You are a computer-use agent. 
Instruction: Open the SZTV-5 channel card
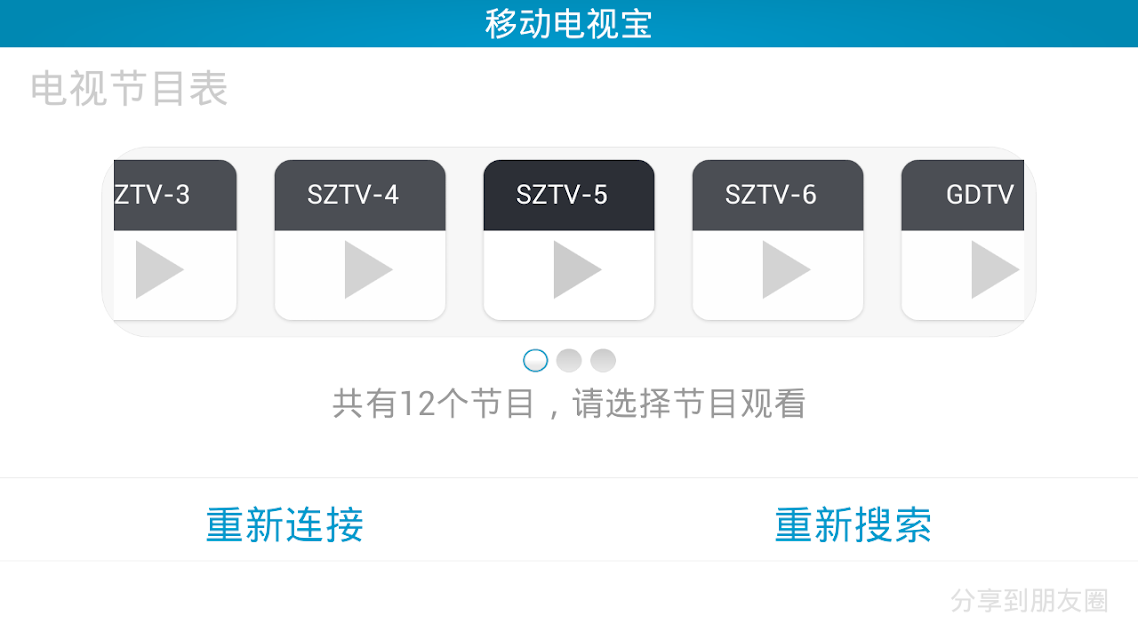pos(569,240)
